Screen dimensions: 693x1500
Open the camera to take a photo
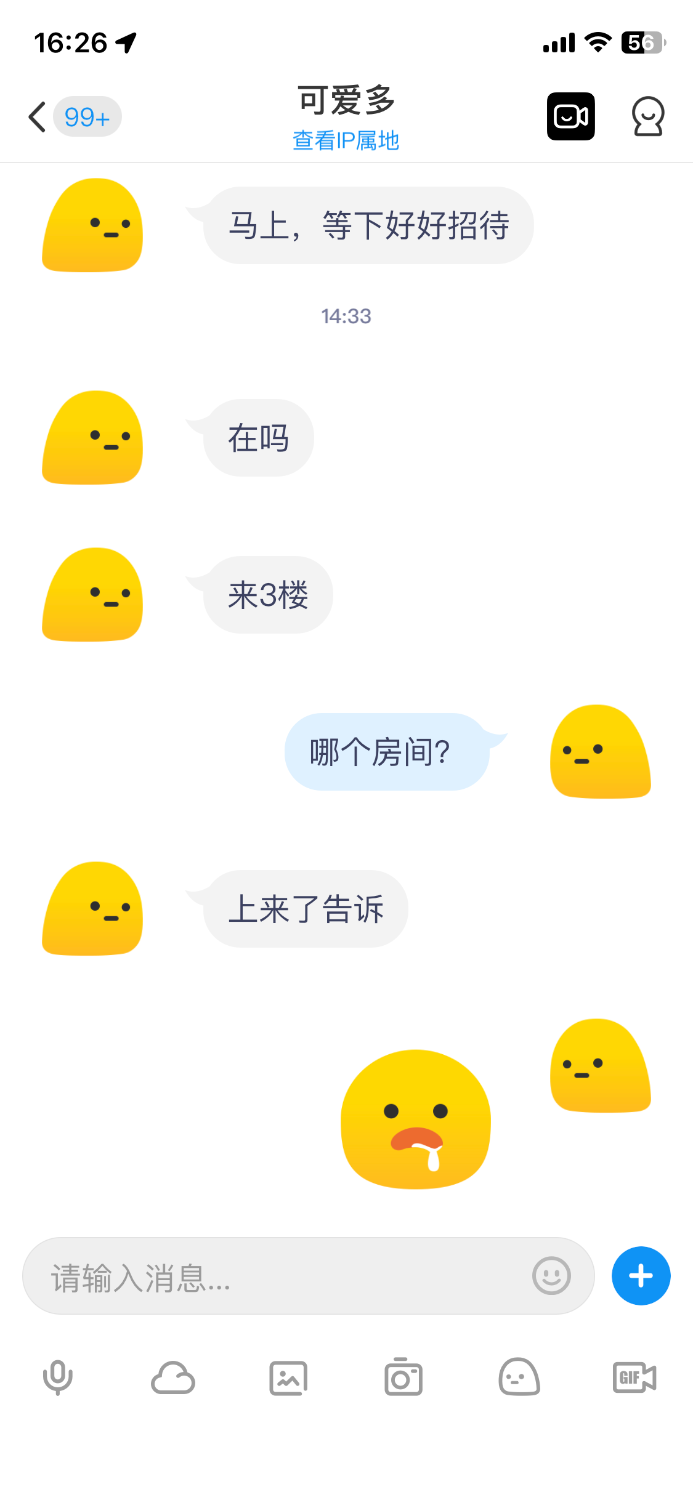pos(403,1378)
